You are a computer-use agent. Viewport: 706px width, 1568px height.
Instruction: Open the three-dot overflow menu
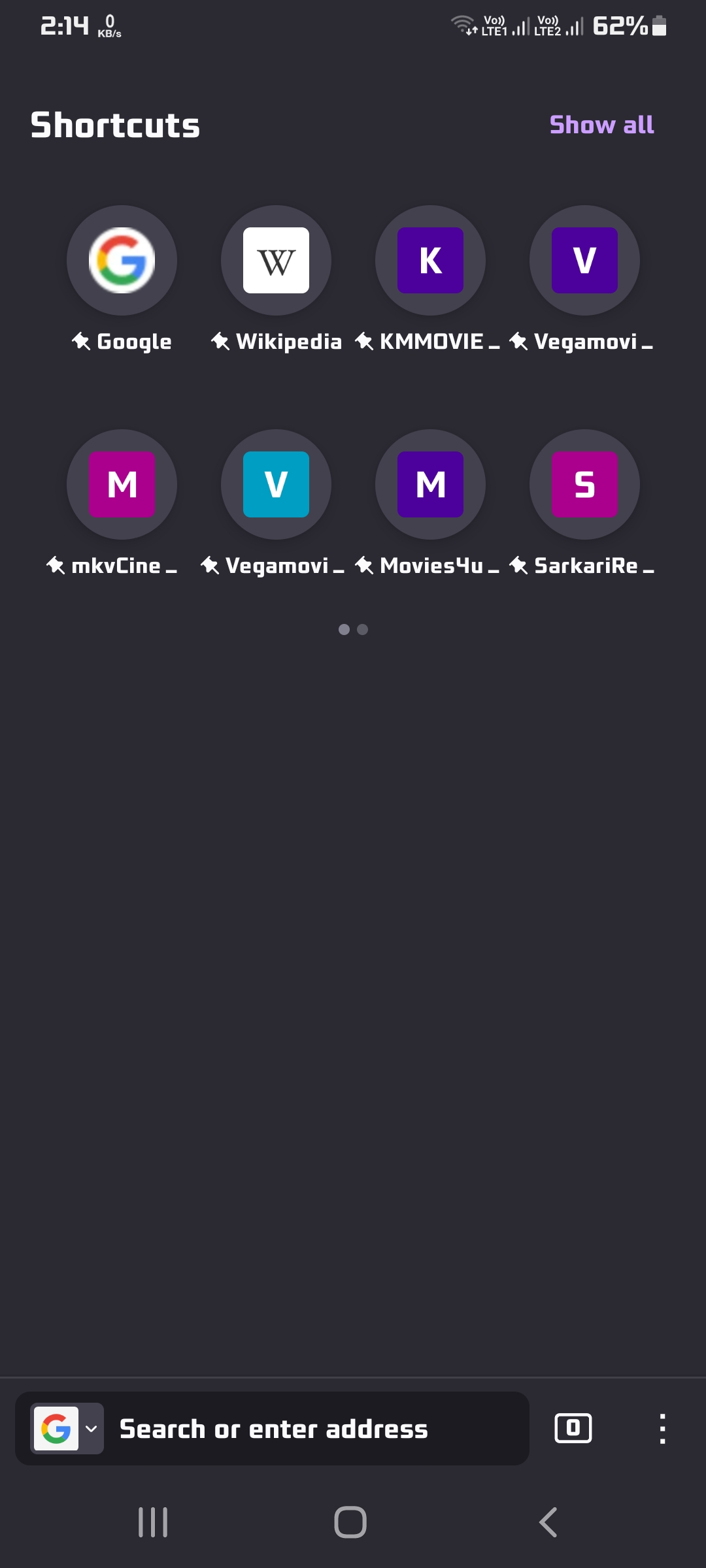click(662, 1429)
